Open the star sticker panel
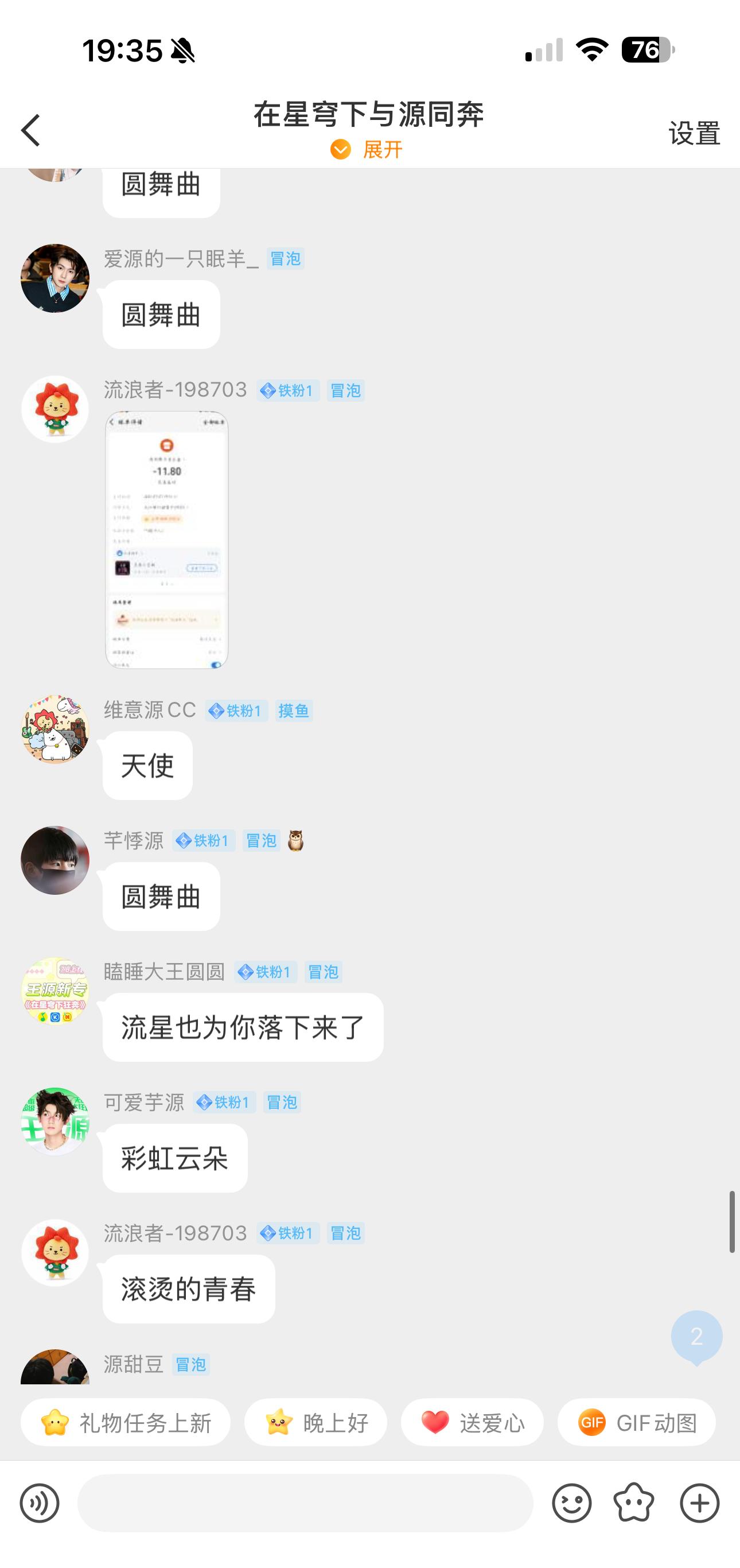The height and width of the screenshot is (1568, 740). click(634, 1504)
